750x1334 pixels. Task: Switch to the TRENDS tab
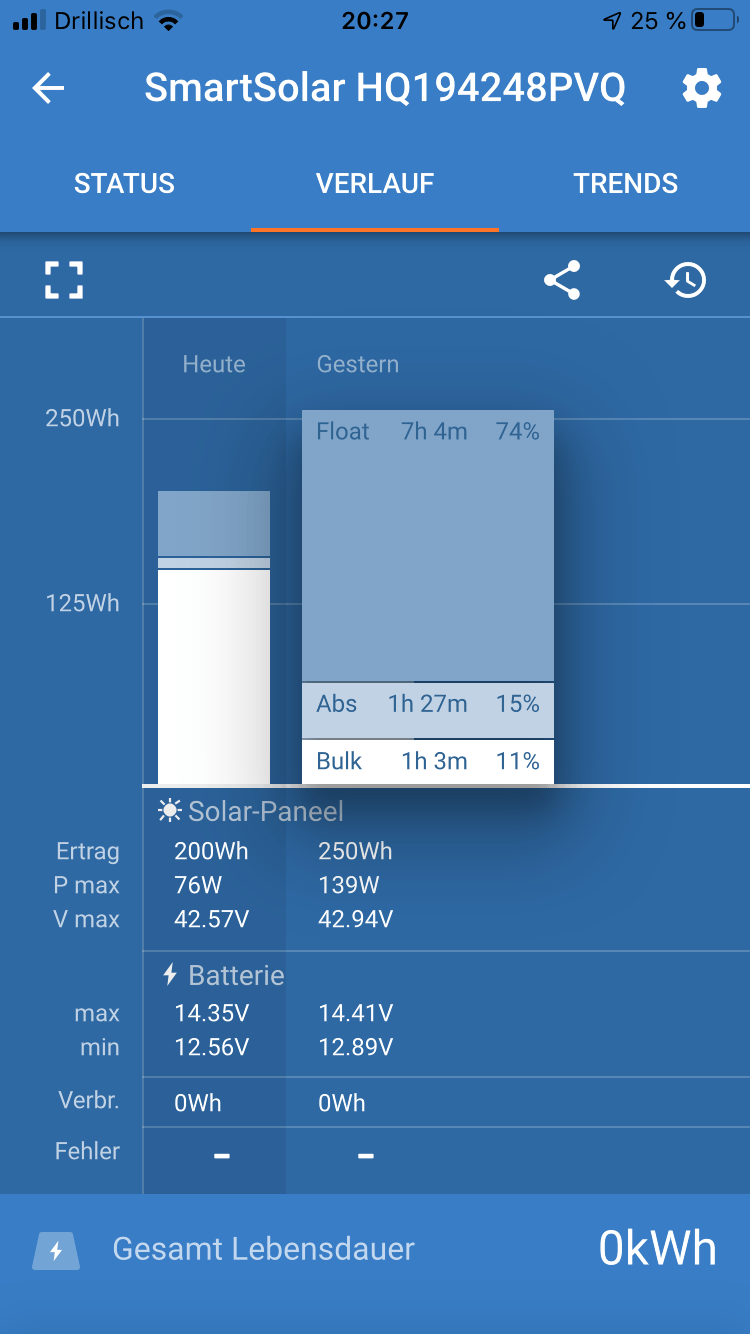coord(625,184)
